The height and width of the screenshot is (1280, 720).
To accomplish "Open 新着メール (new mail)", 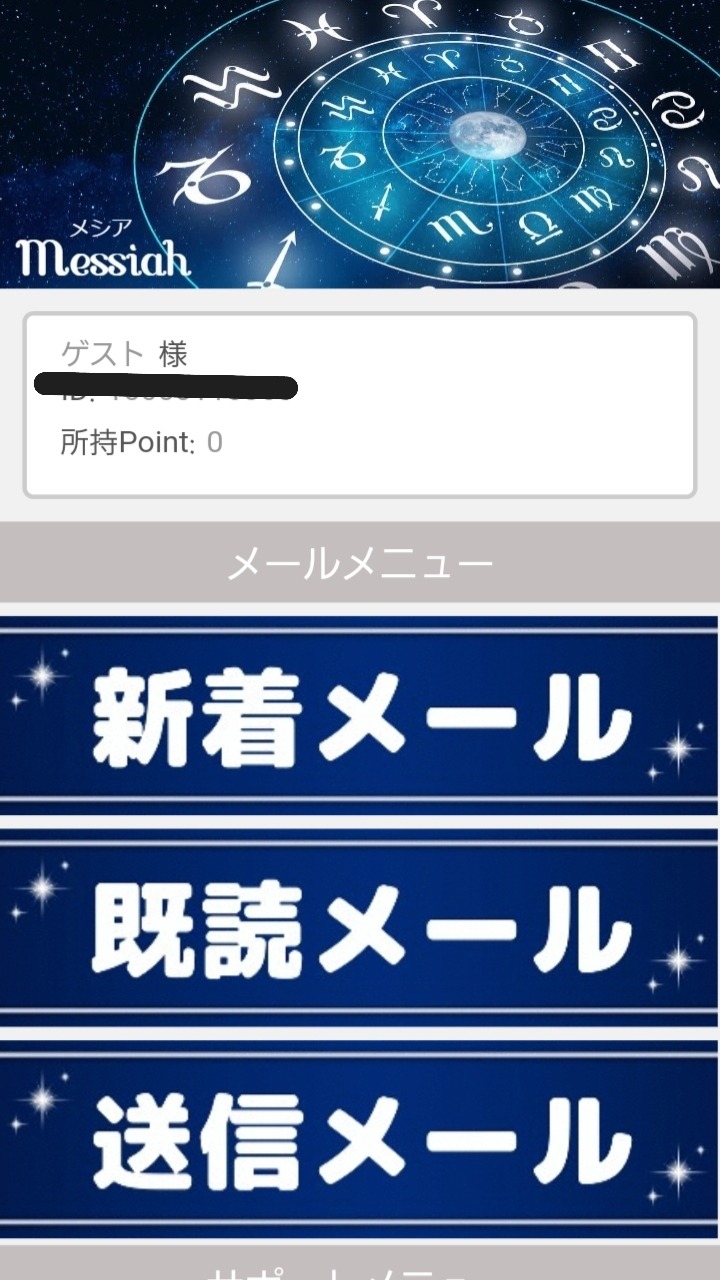I will point(360,716).
